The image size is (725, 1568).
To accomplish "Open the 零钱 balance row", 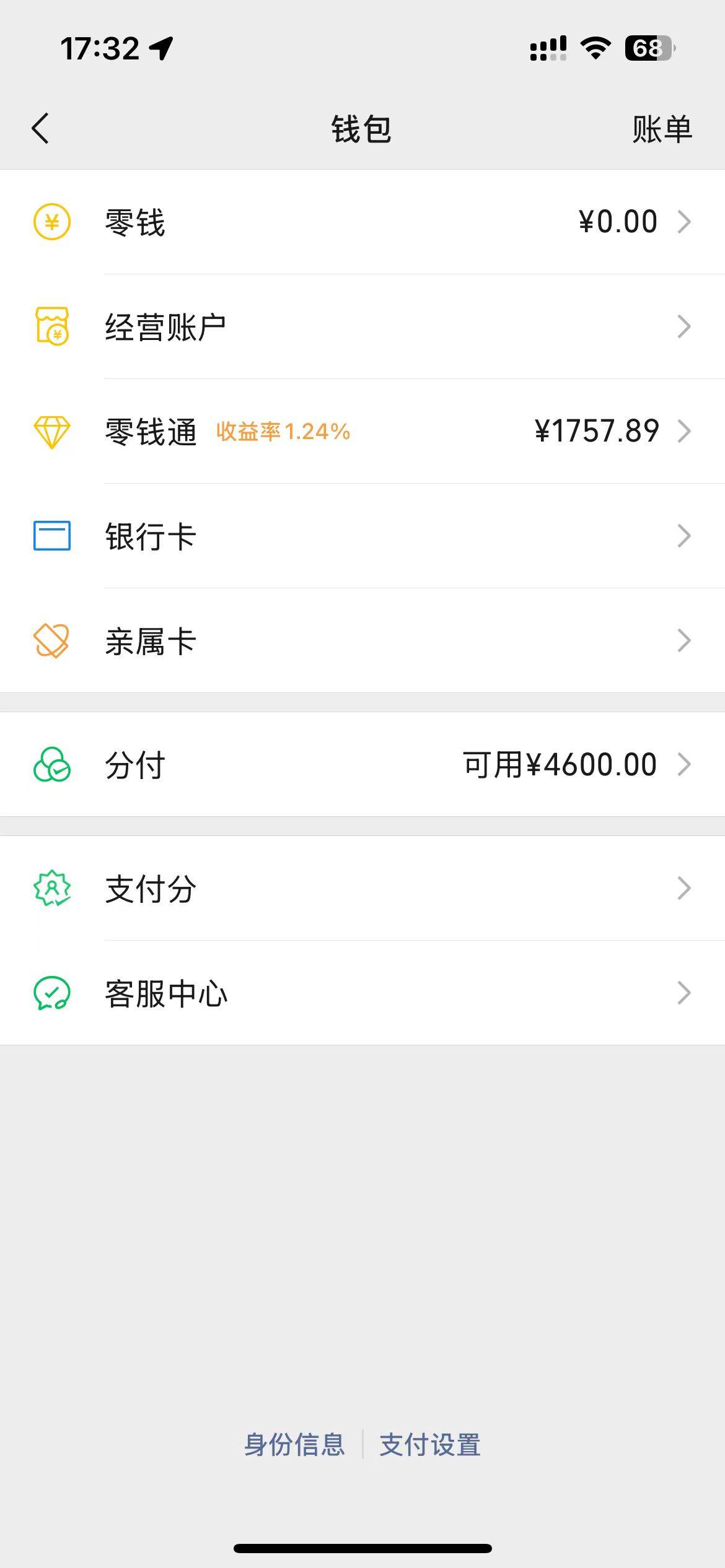I will [362, 222].
